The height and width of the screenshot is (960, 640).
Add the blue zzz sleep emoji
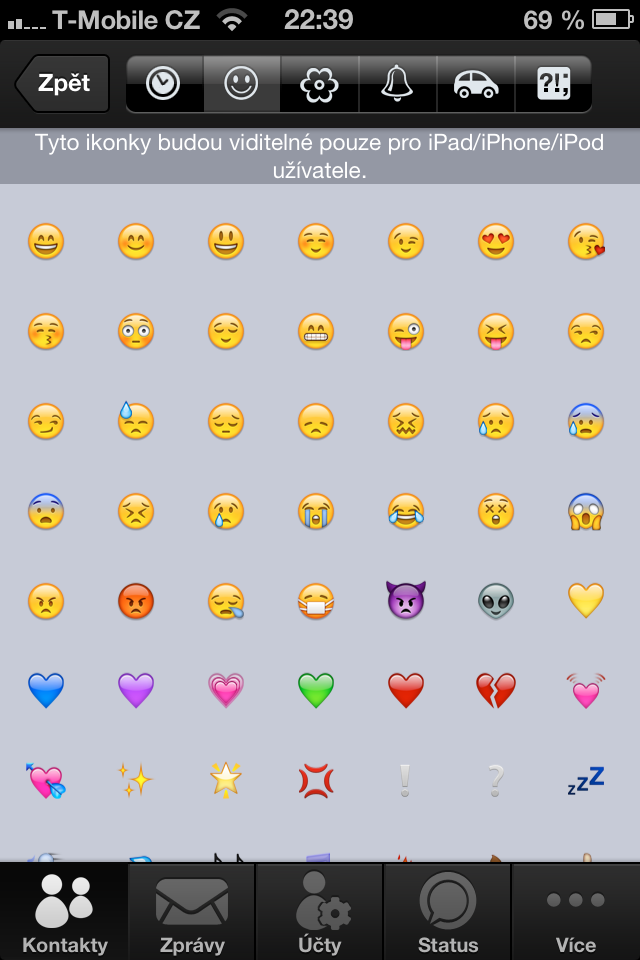pyautogui.click(x=586, y=780)
